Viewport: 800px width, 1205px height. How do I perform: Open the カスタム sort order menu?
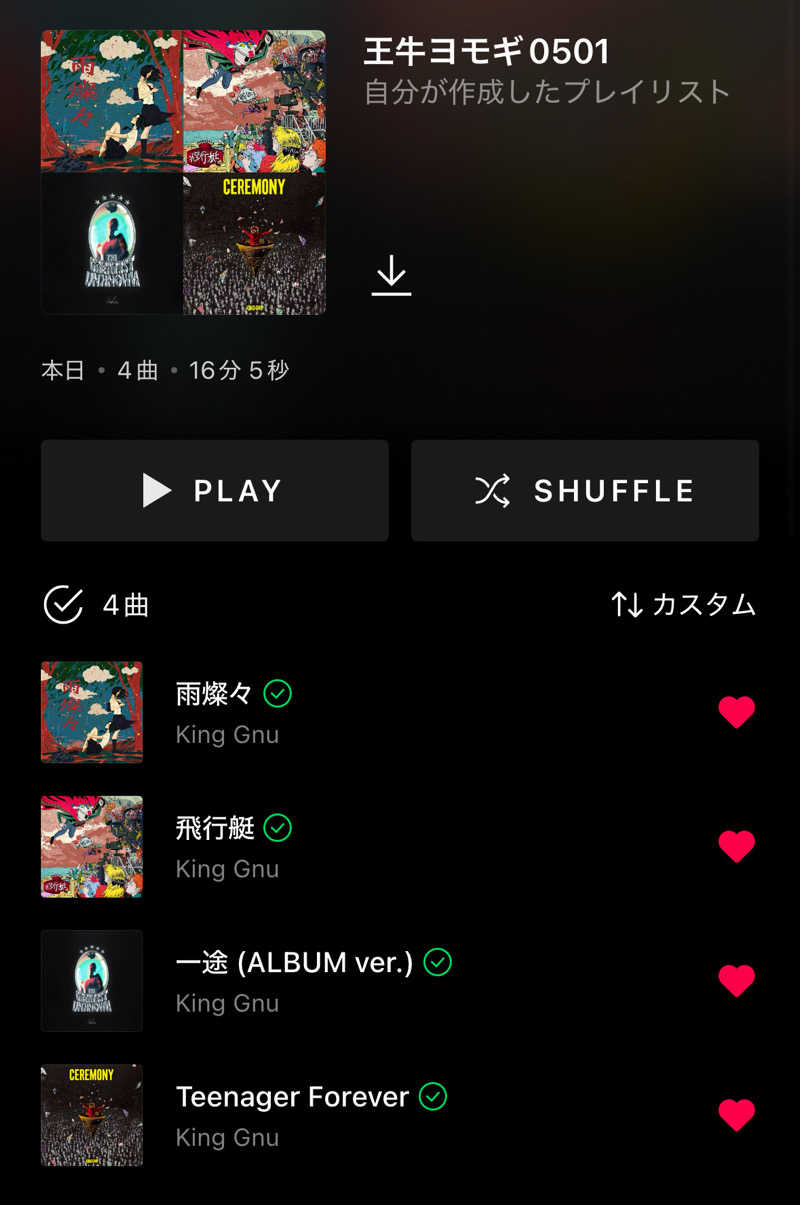(683, 605)
